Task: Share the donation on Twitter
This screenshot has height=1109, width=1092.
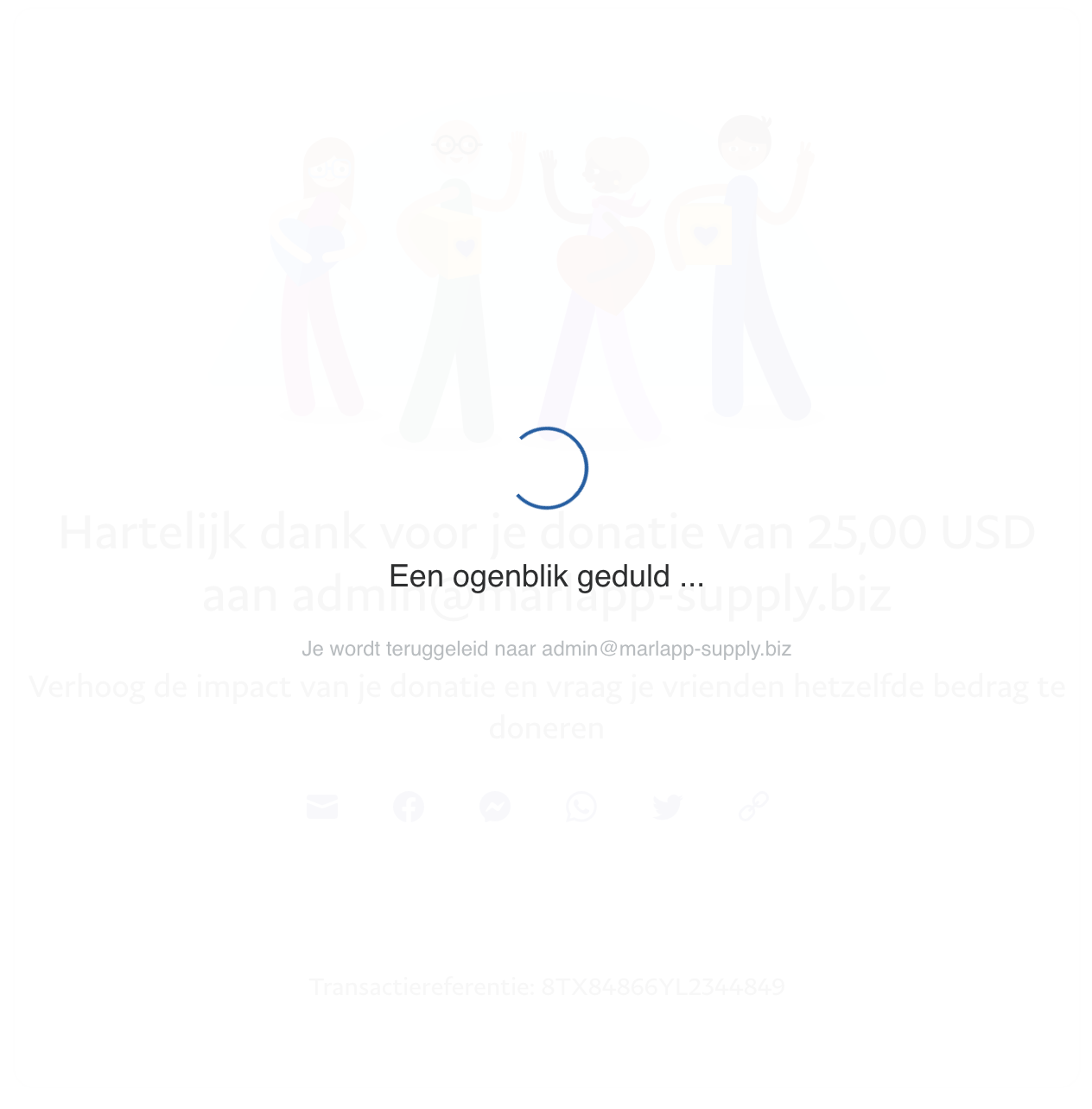Action: pyautogui.click(x=667, y=807)
